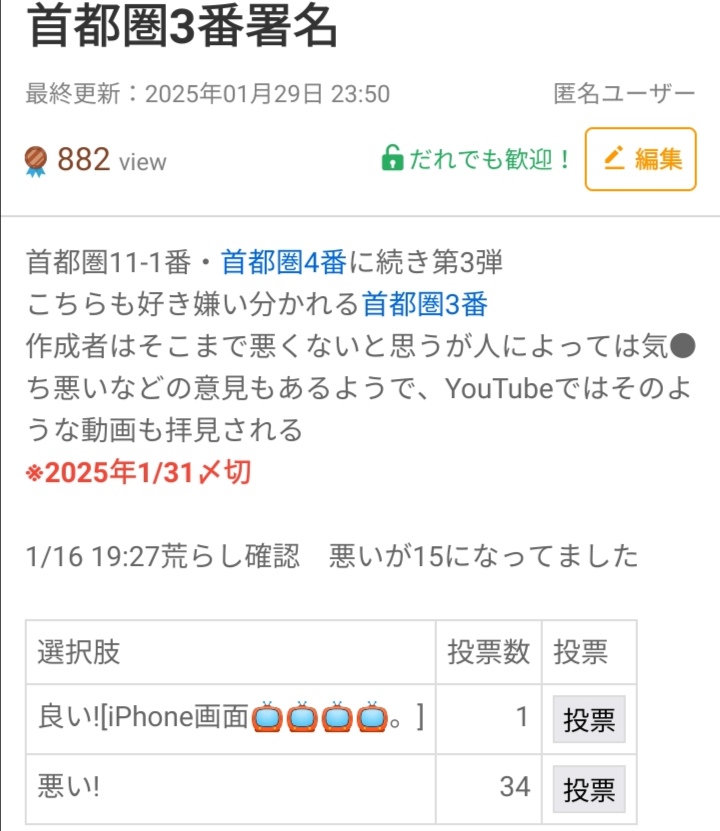Vote for 良い![iPhone画面] option
720x831 pixels.
tap(588, 719)
